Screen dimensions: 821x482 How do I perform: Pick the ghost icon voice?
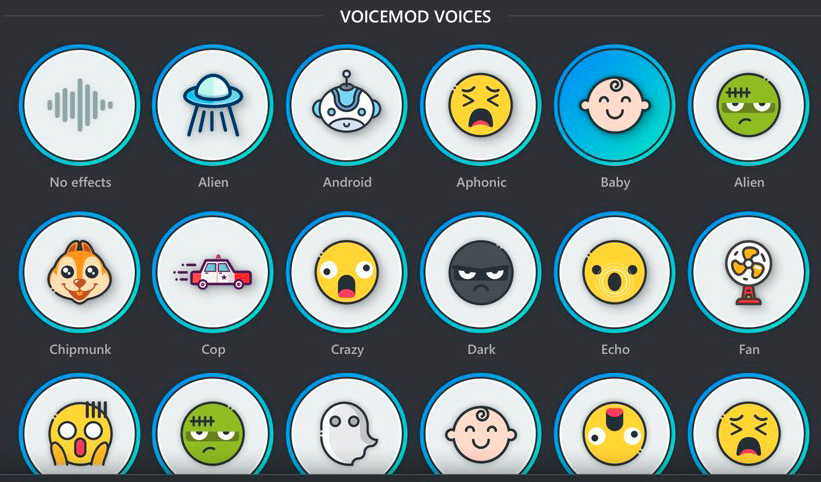tap(347, 432)
